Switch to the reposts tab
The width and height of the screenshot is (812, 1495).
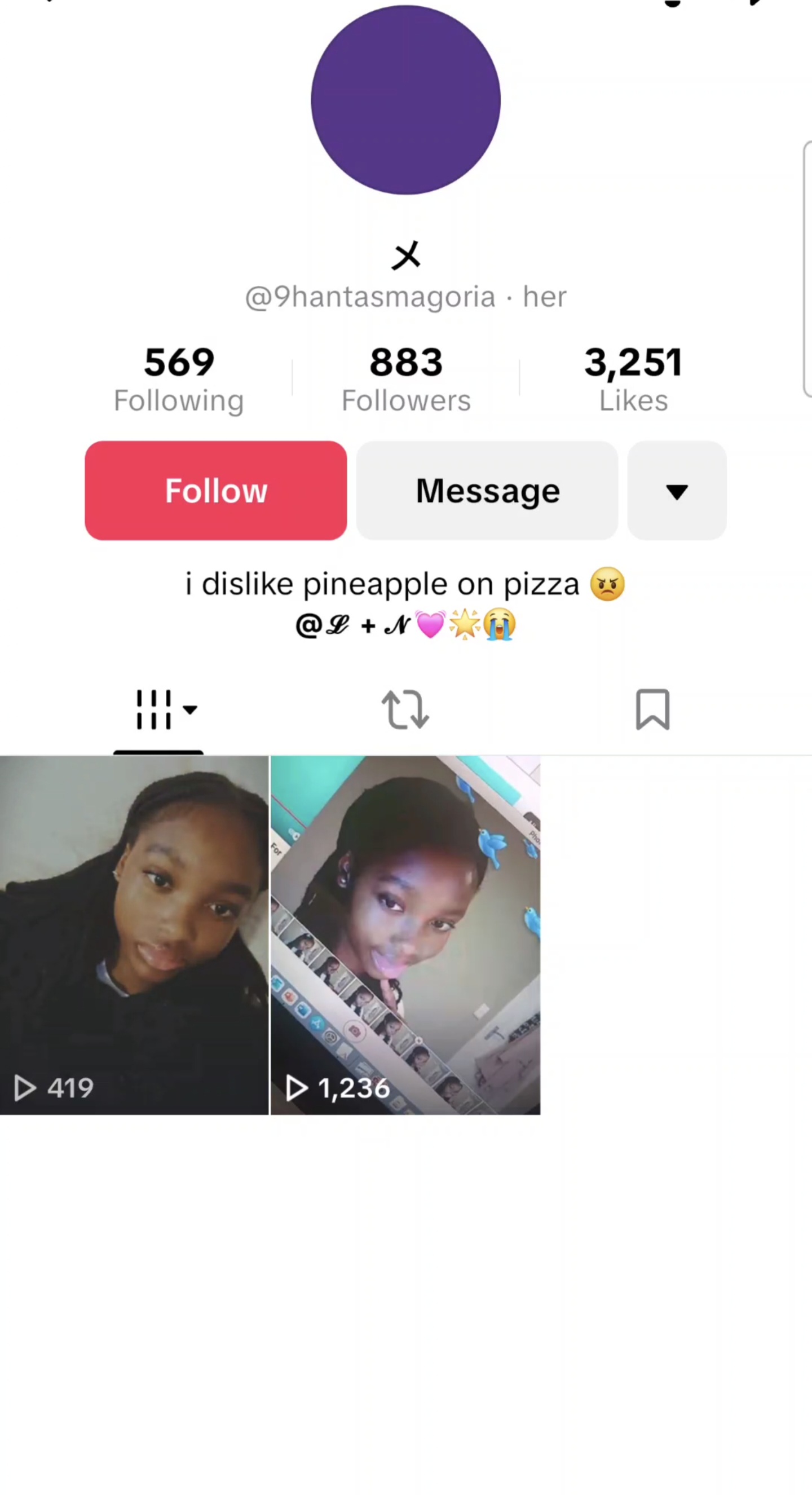coord(405,709)
